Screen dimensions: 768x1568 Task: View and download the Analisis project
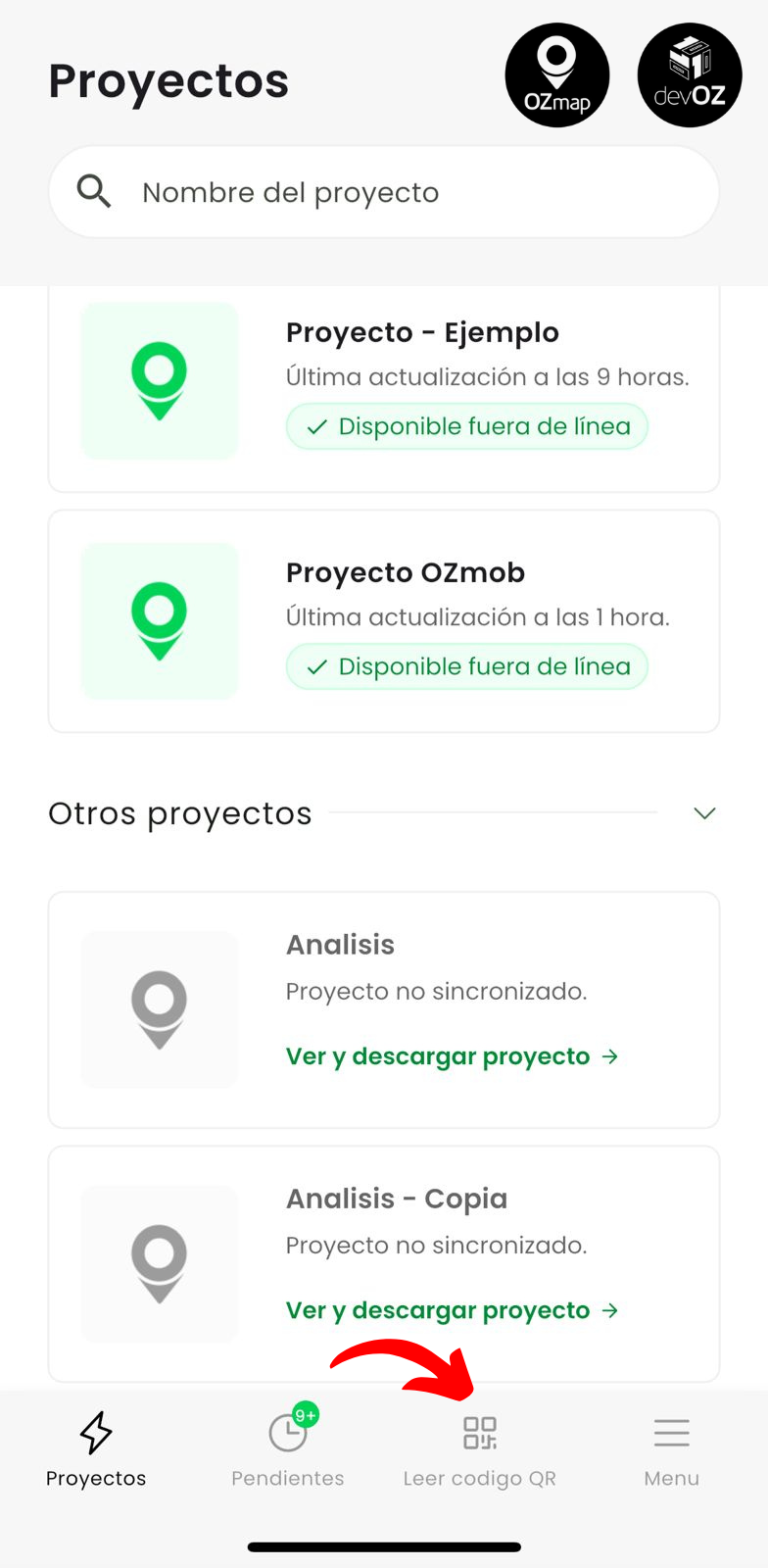pyautogui.click(x=452, y=1056)
